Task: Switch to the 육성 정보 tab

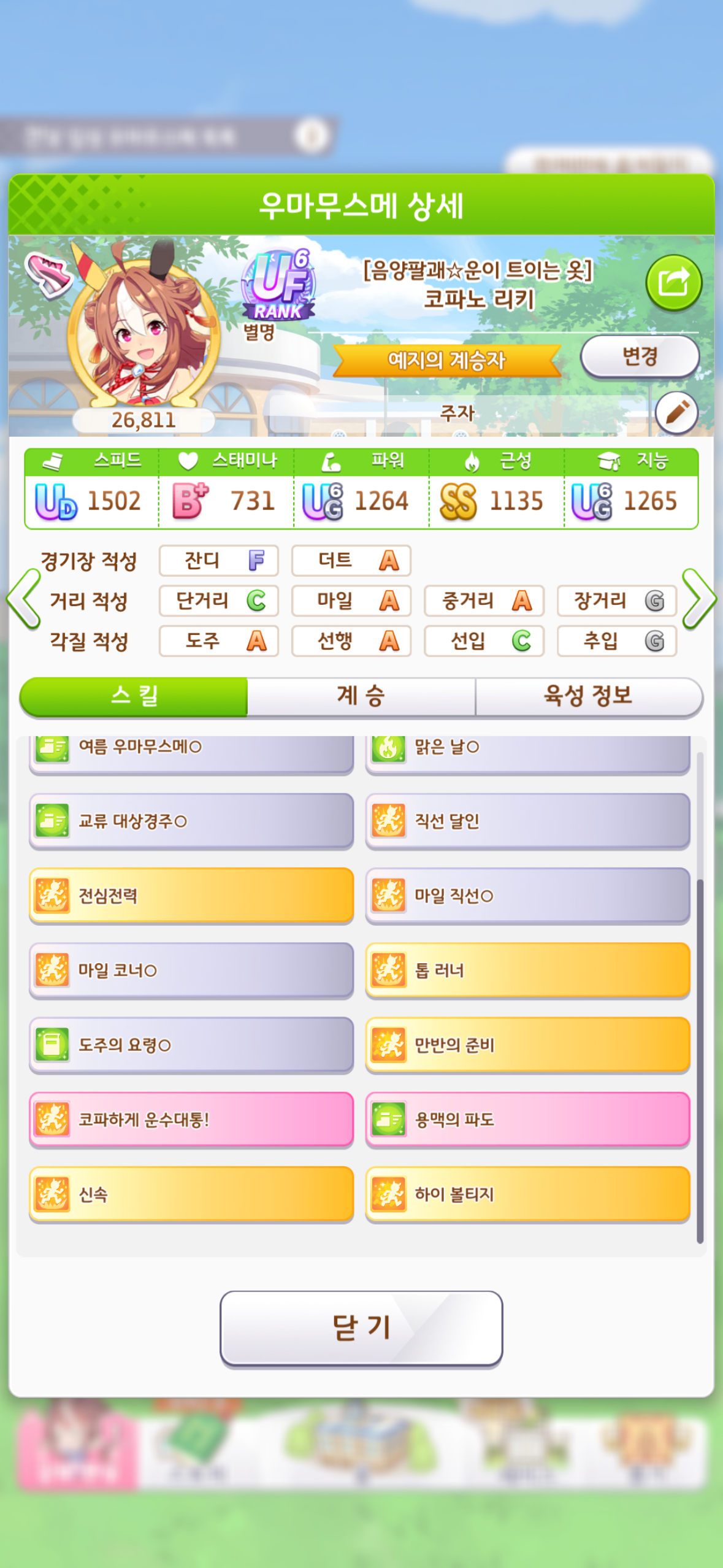Action: tap(587, 696)
